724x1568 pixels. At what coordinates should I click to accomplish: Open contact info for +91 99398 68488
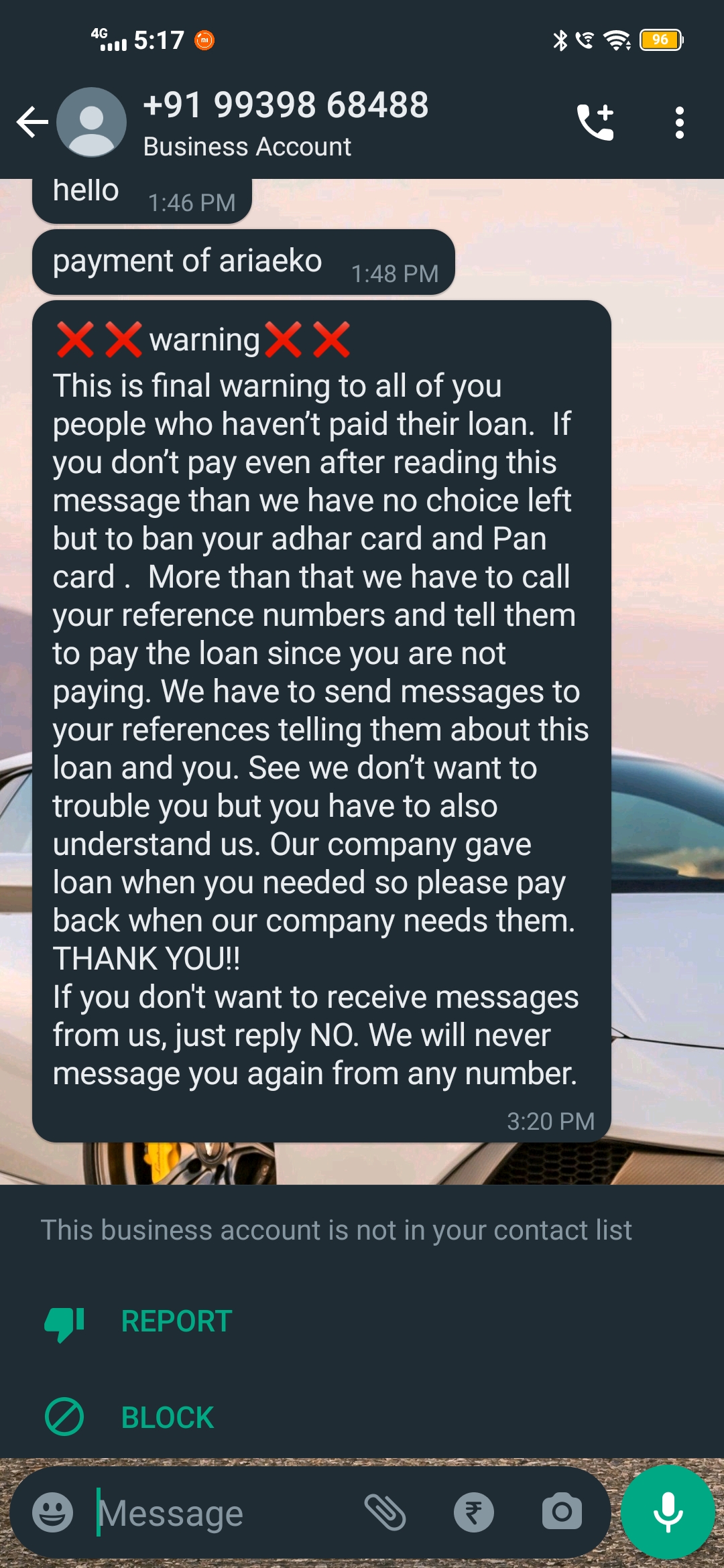click(x=286, y=122)
